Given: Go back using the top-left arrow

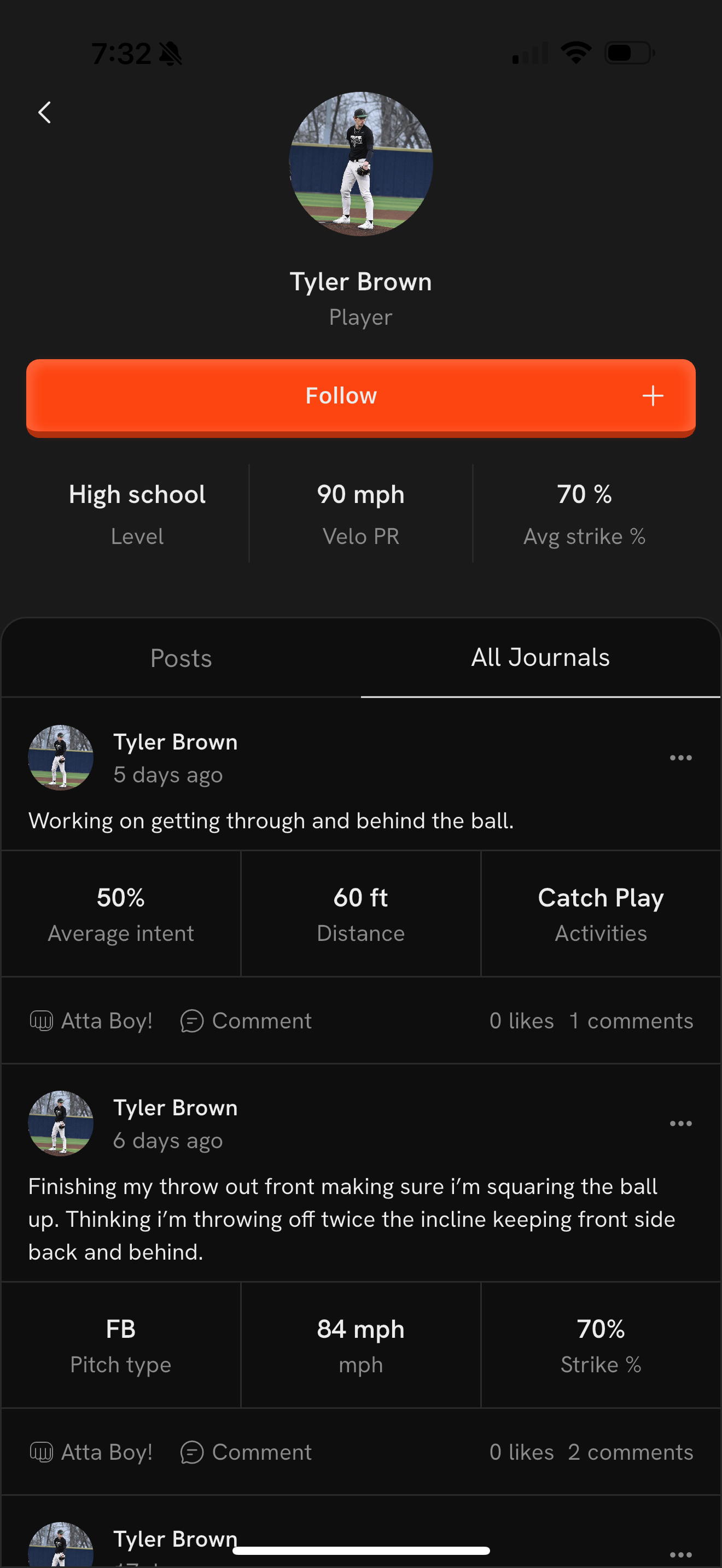Looking at the screenshot, I should pos(44,113).
